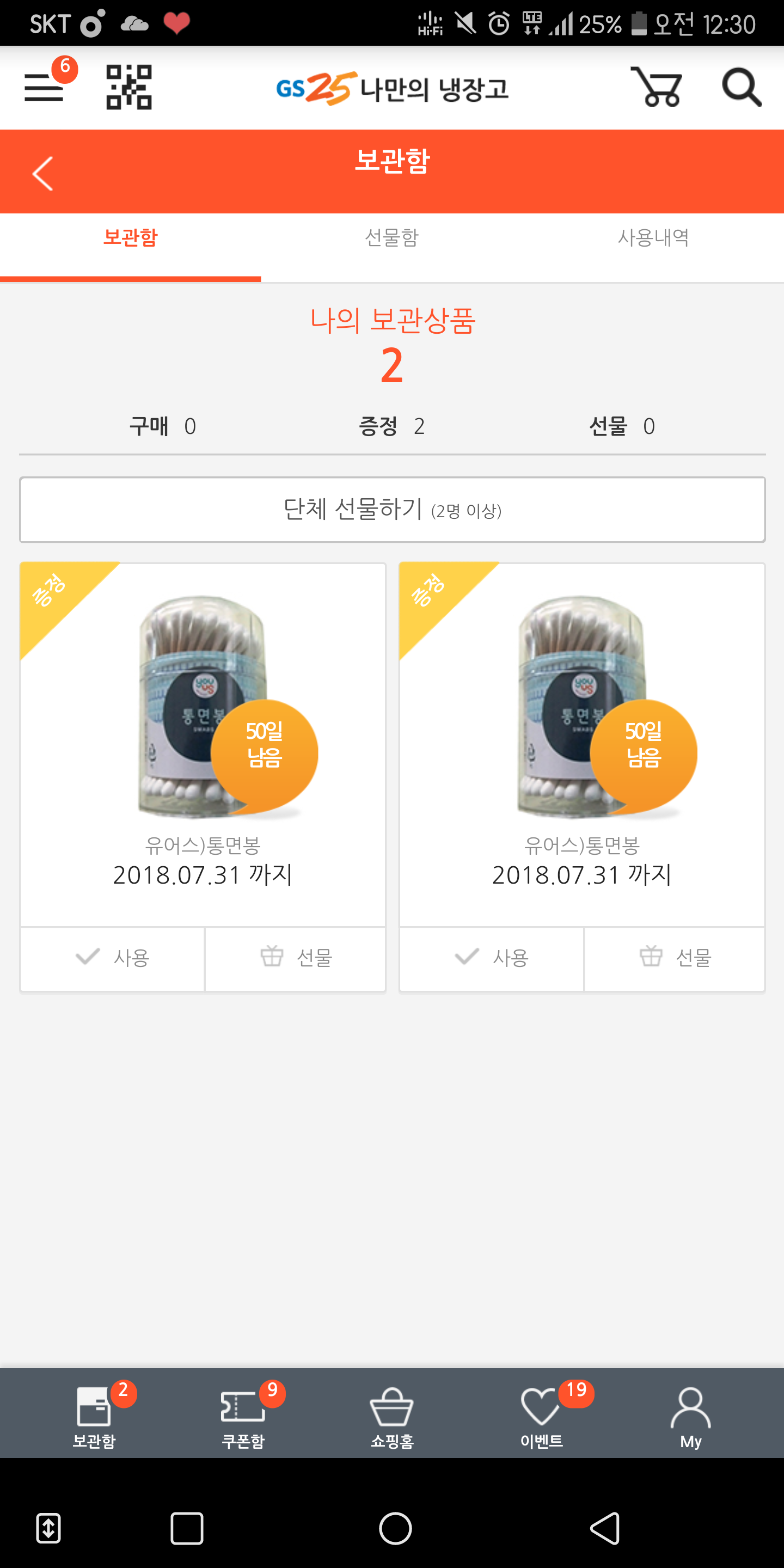Filter stored items by 증정
This screenshot has height=1568, width=784.
coord(391,426)
